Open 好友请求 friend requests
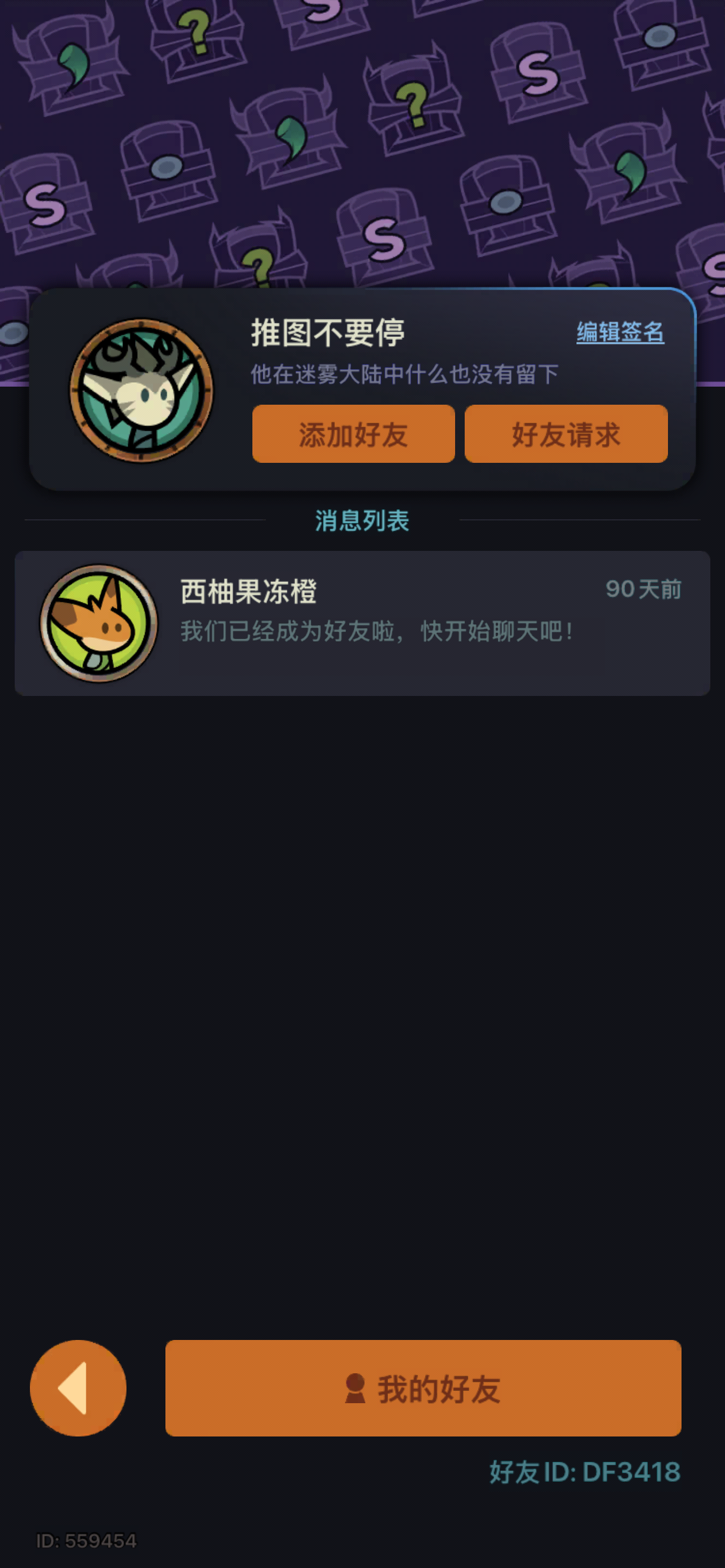This screenshot has width=725, height=1568. click(x=565, y=433)
